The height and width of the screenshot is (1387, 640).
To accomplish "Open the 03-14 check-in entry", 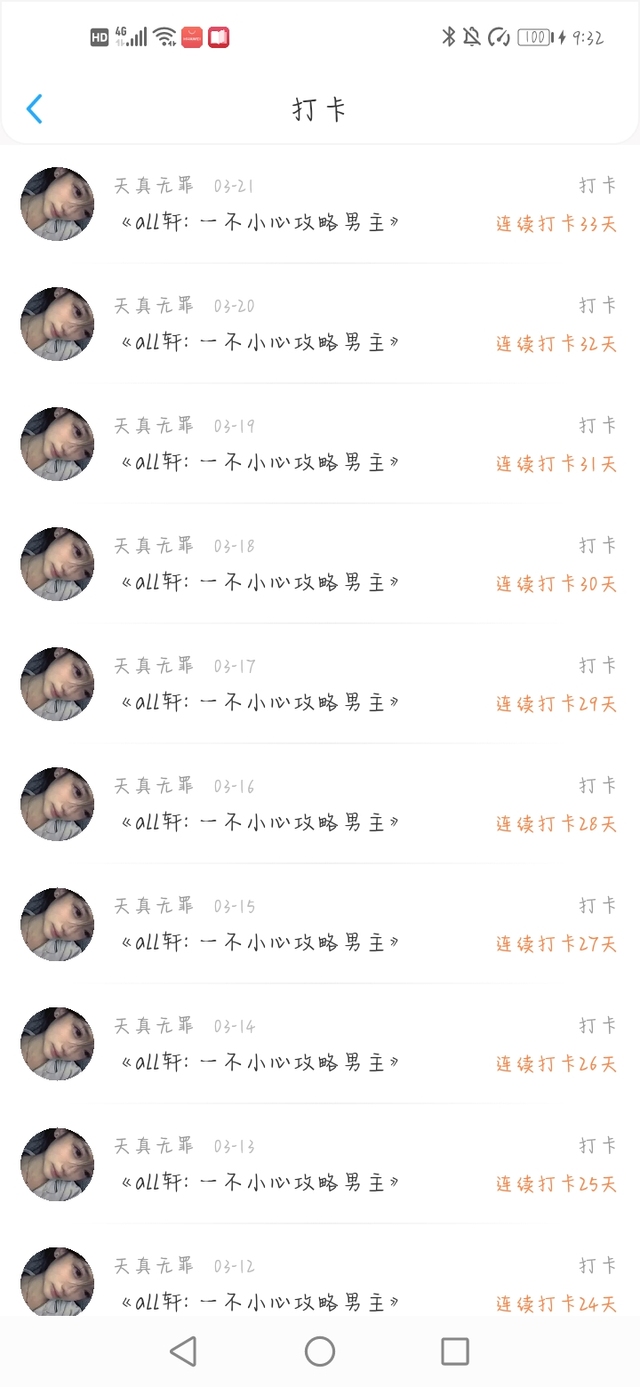I will pos(320,1044).
